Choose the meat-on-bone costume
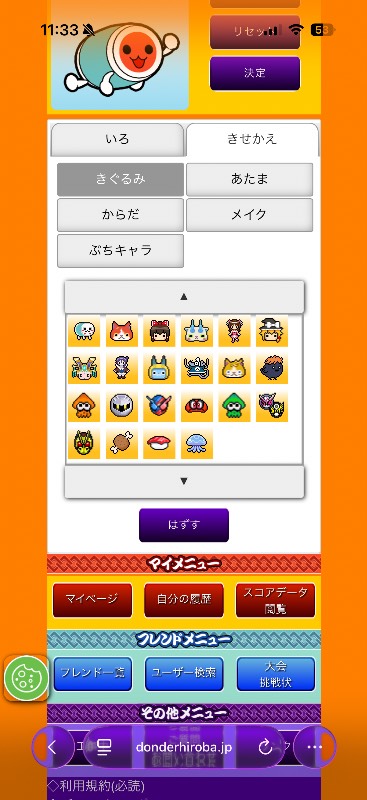Viewport: 367px width, 800px height. pyautogui.click(x=121, y=444)
